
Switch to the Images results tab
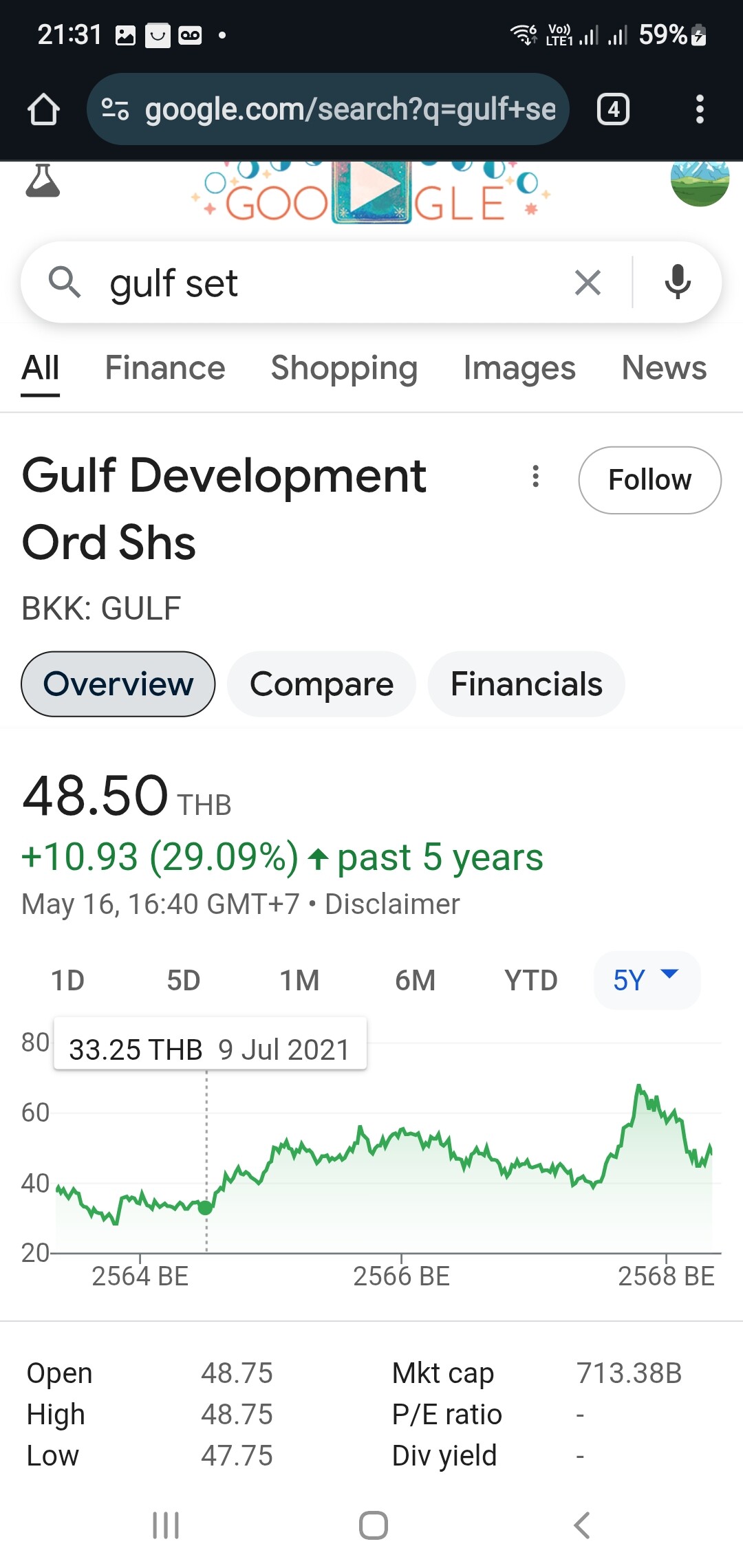point(519,368)
